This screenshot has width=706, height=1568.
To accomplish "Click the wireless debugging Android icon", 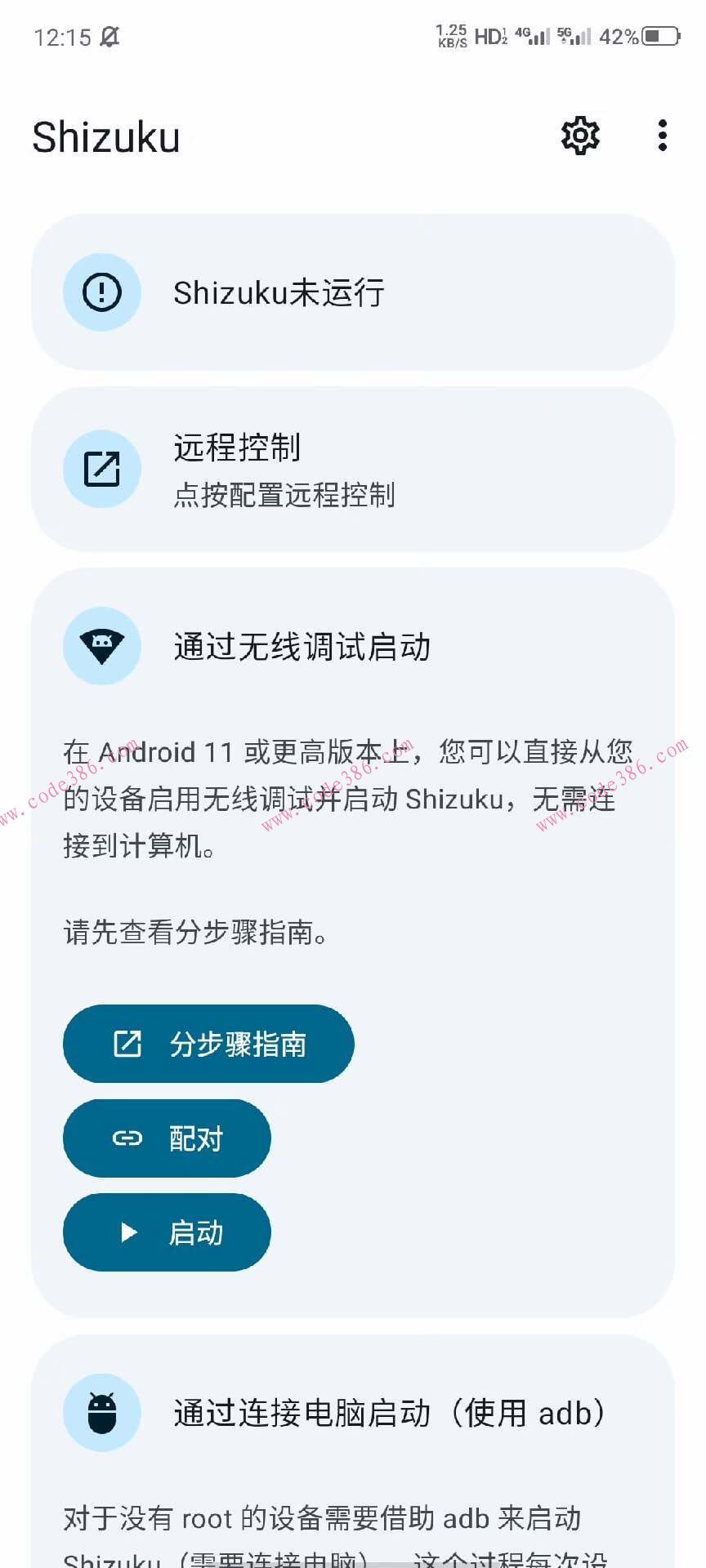I will pyautogui.click(x=101, y=645).
